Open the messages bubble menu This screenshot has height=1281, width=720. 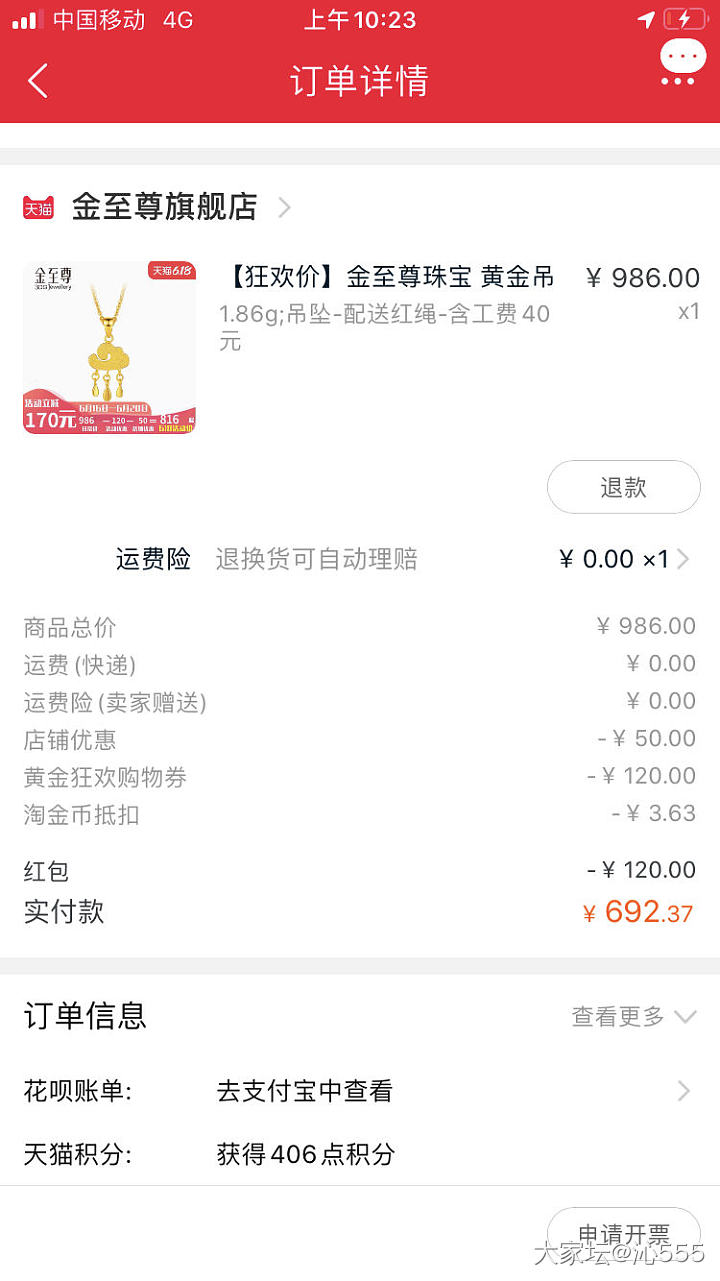pyautogui.click(x=682, y=62)
